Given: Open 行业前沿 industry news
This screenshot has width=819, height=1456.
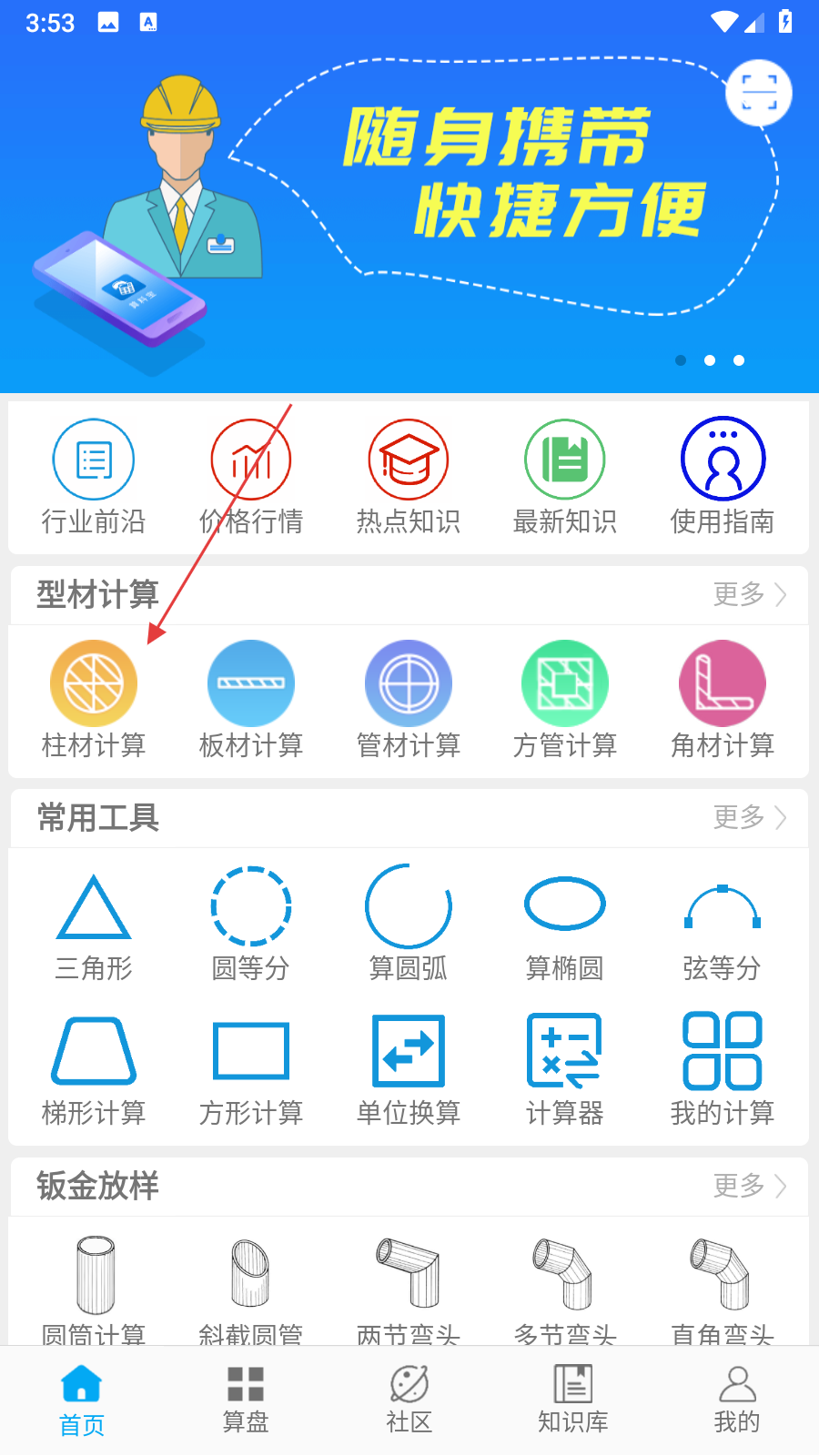Looking at the screenshot, I should (94, 477).
